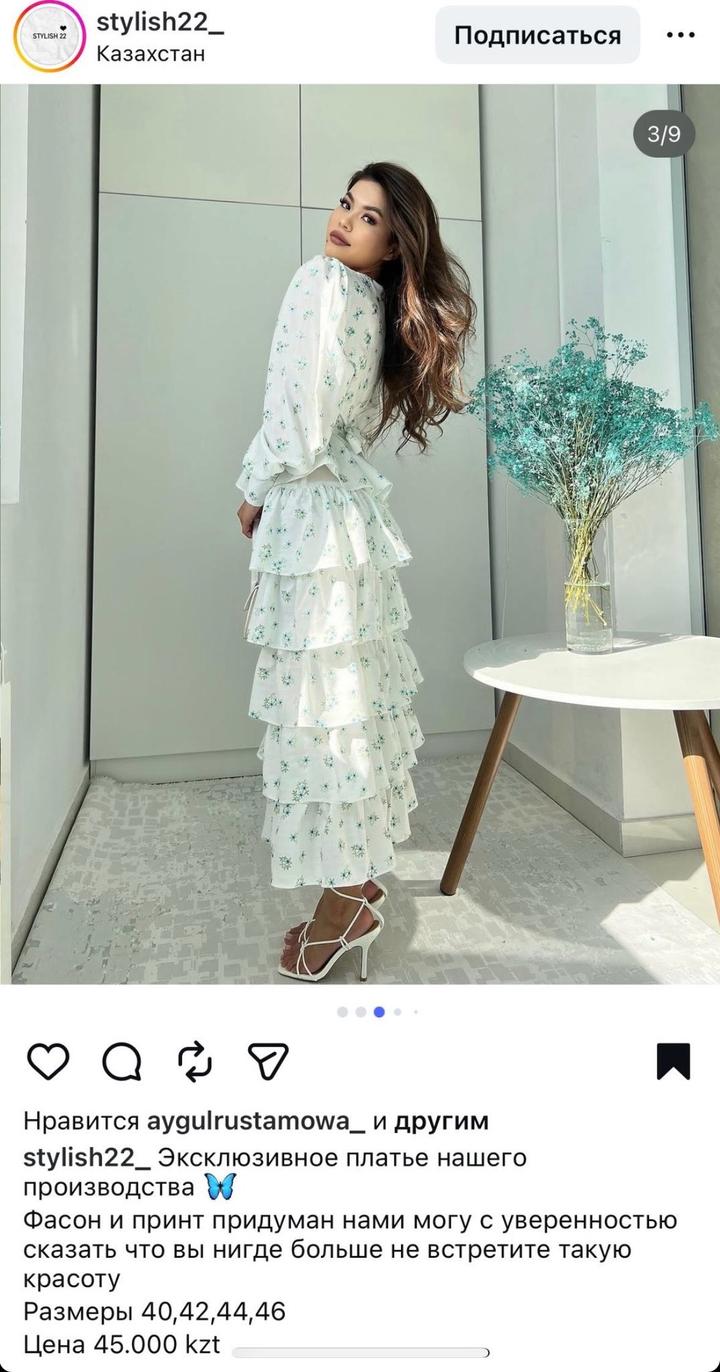Viewport: 720px width, 1372px height.
Task: Repost this post
Action: pyautogui.click(x=194, y=1060)
